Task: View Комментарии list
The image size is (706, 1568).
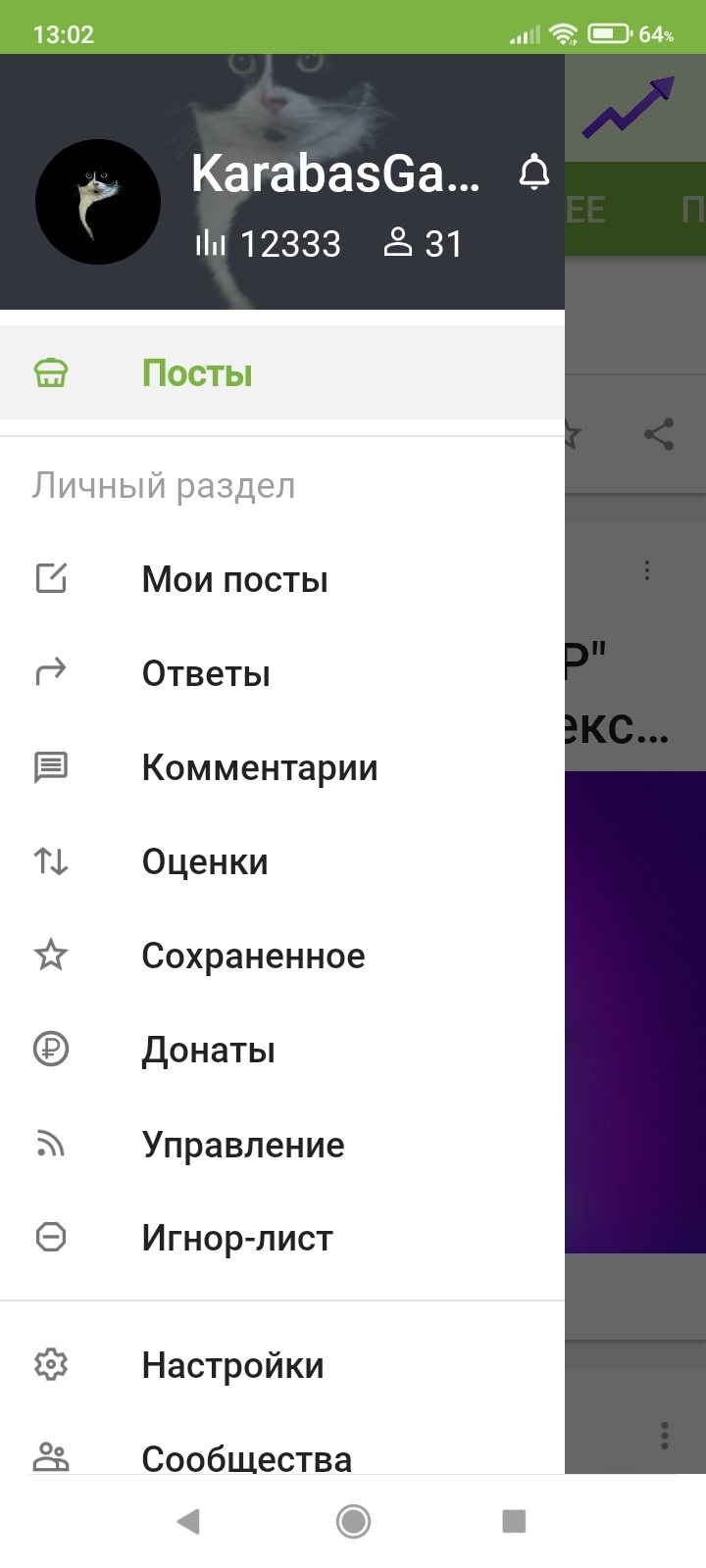Action: (259, 767)
